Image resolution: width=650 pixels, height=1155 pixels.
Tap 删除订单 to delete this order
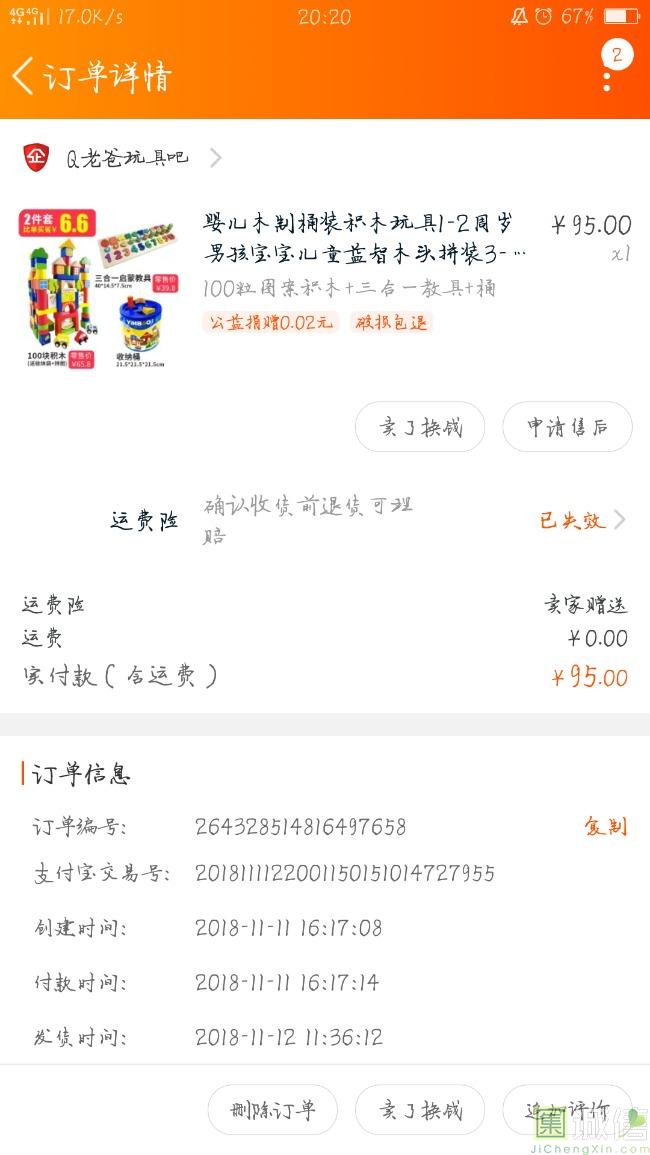272,1110
